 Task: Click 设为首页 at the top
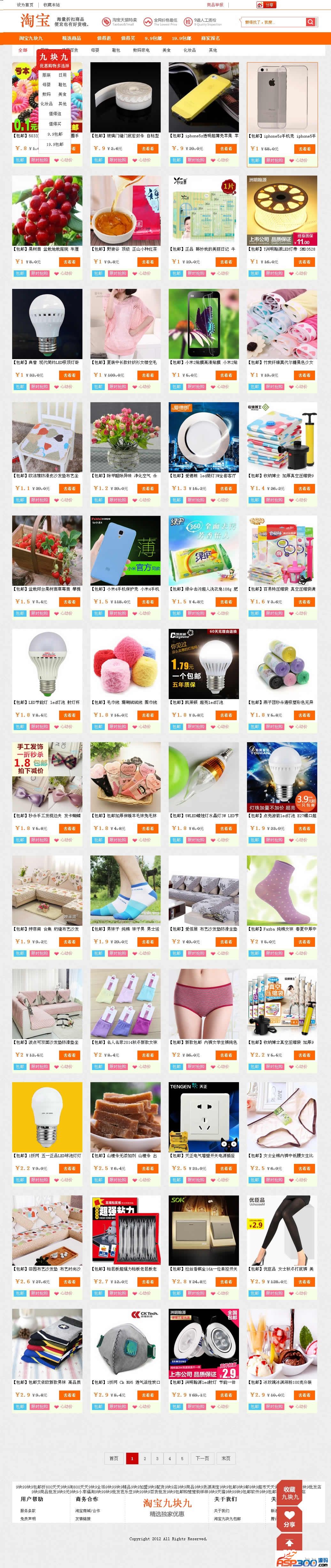point(25,5)
